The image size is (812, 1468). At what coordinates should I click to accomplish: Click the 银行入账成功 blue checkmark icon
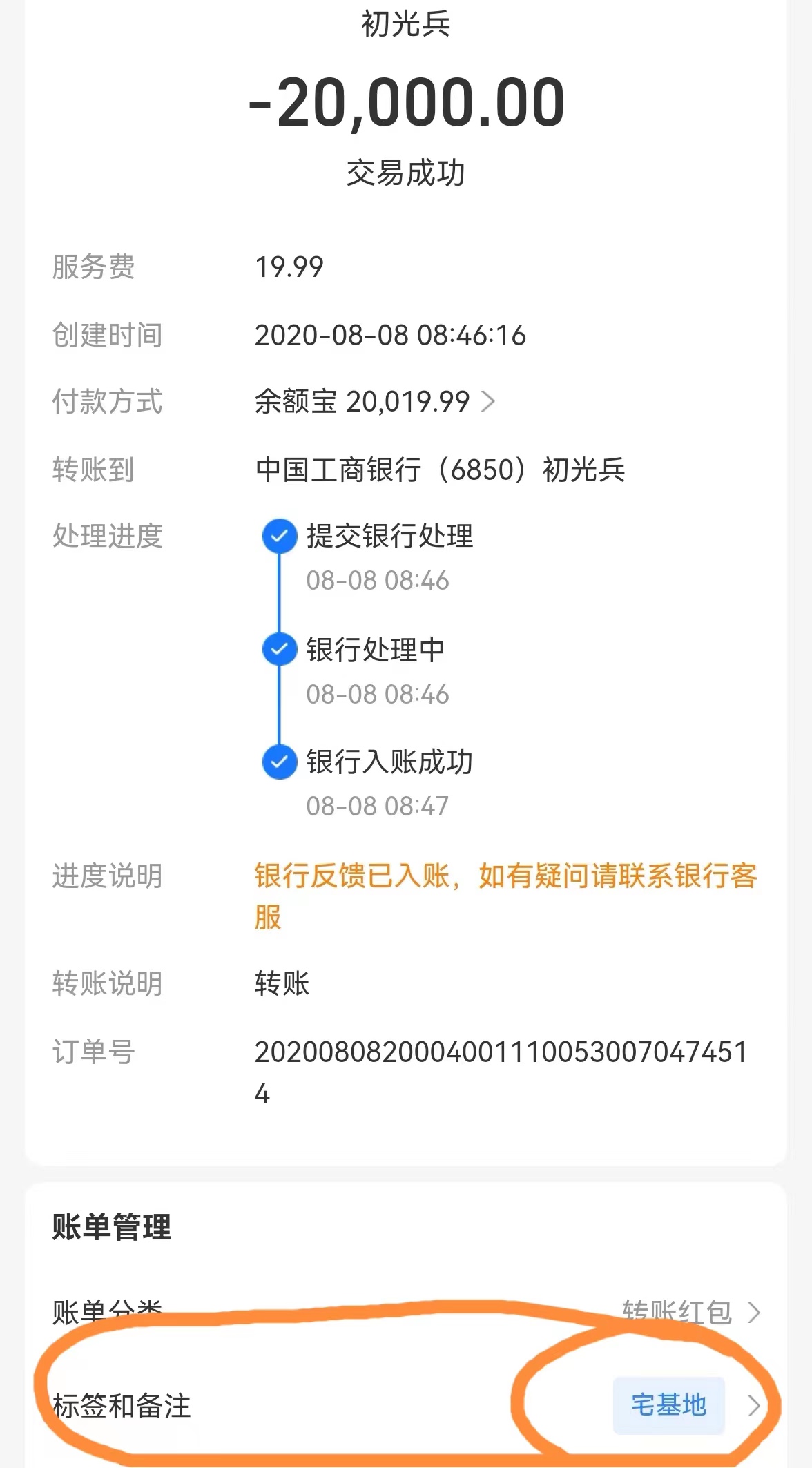point(279,763)
